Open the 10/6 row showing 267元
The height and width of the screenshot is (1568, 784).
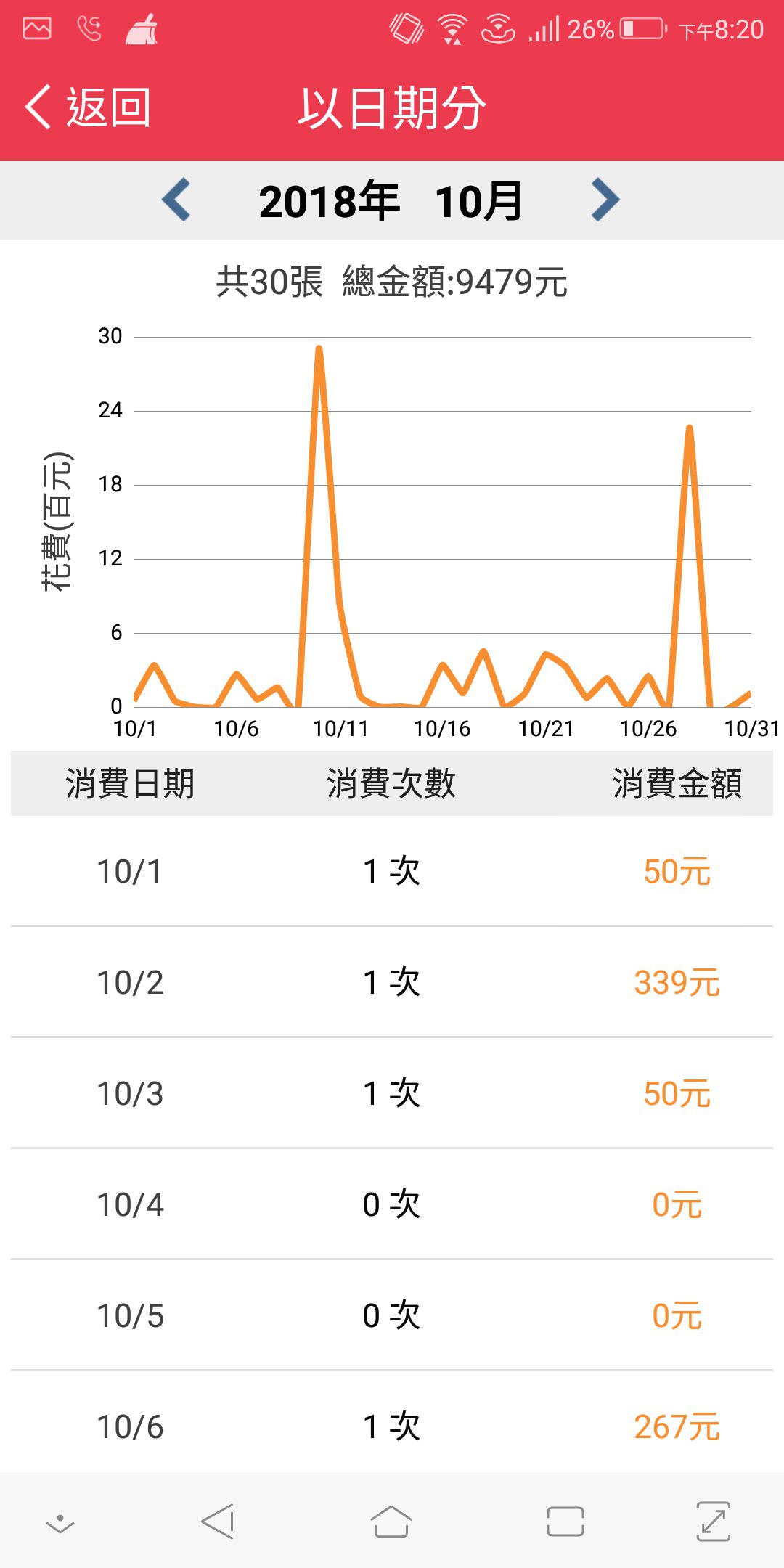click(x=392, y=1423)
